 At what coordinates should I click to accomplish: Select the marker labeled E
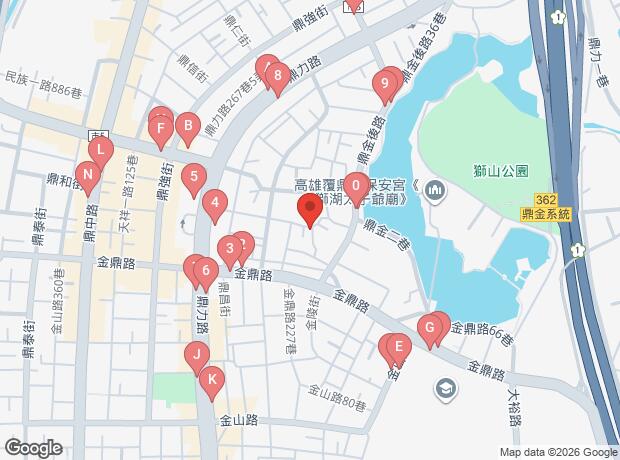click(398, 349)
